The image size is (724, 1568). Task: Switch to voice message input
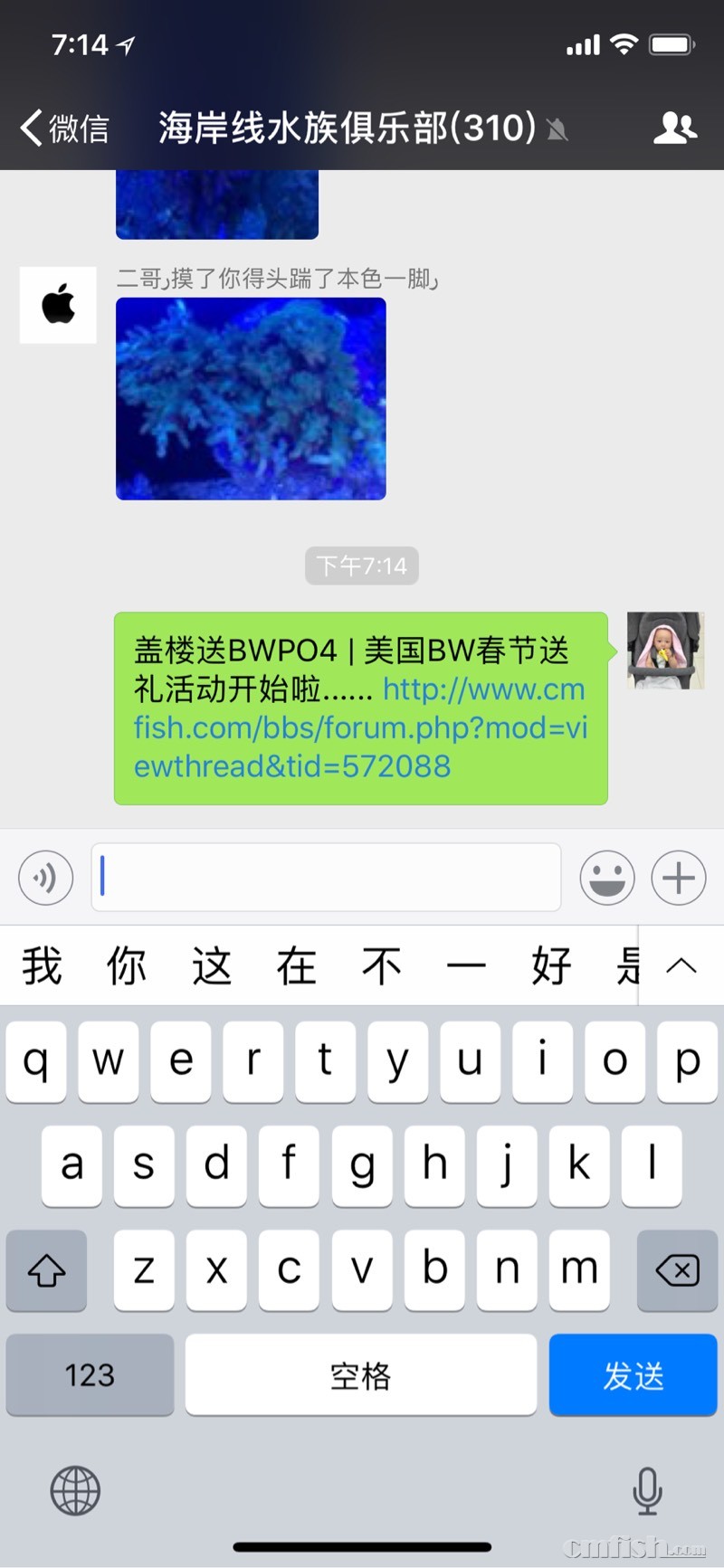45,878
